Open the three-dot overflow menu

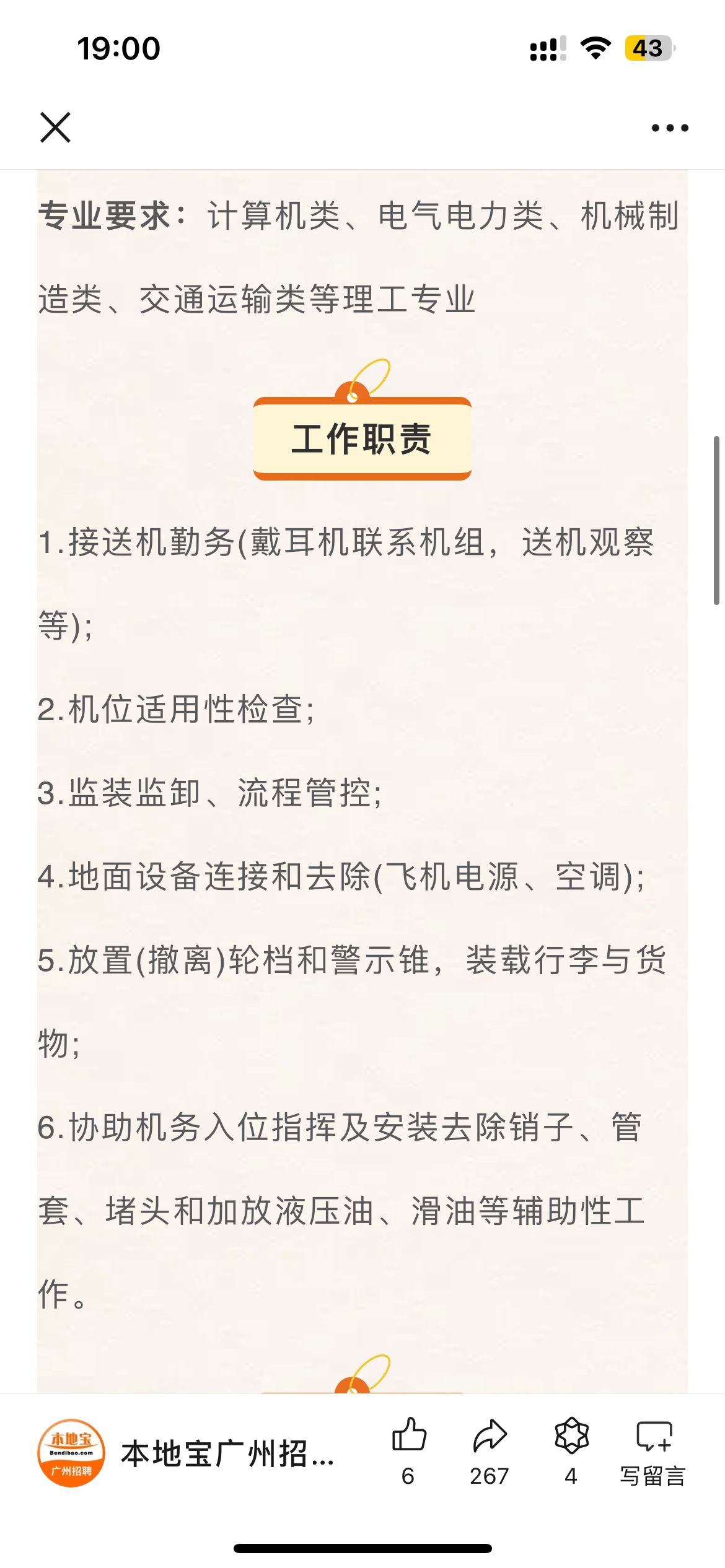click(669, 128)
